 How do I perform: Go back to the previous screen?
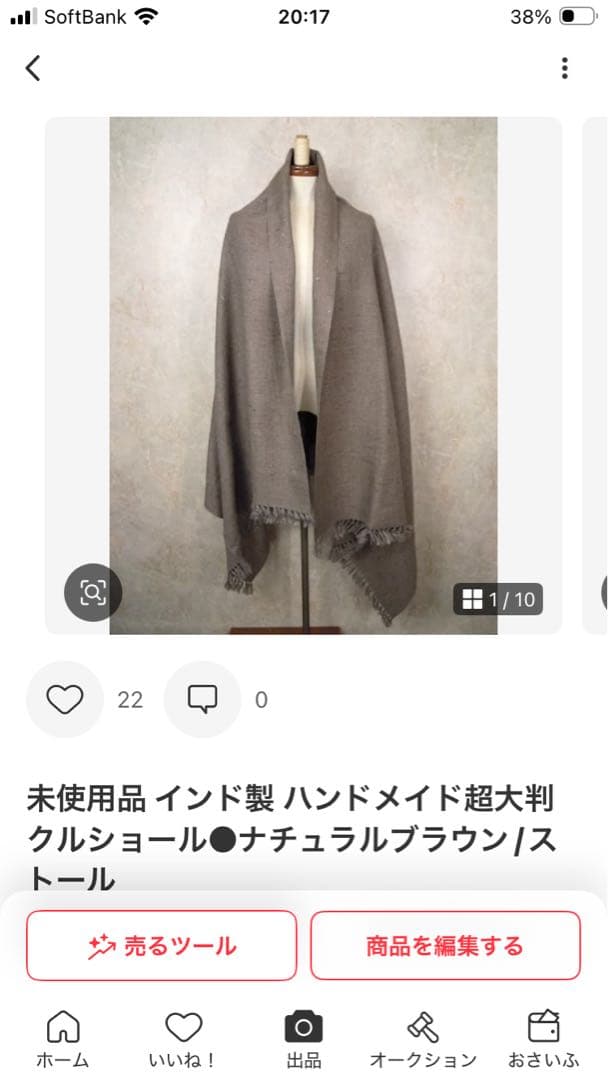pos(33,68)
